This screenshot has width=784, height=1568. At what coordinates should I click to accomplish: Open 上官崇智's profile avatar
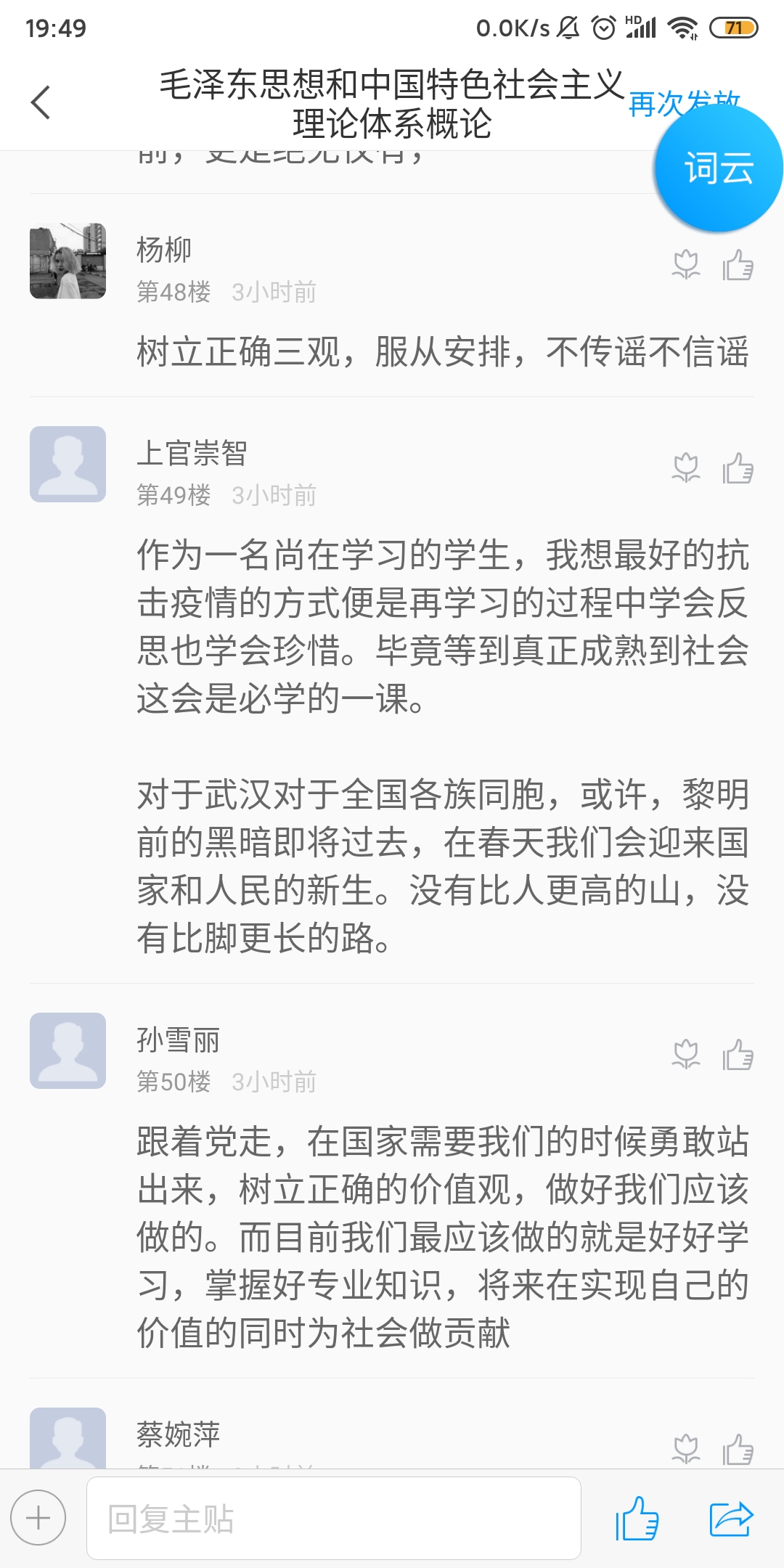(x=68, y=465)
